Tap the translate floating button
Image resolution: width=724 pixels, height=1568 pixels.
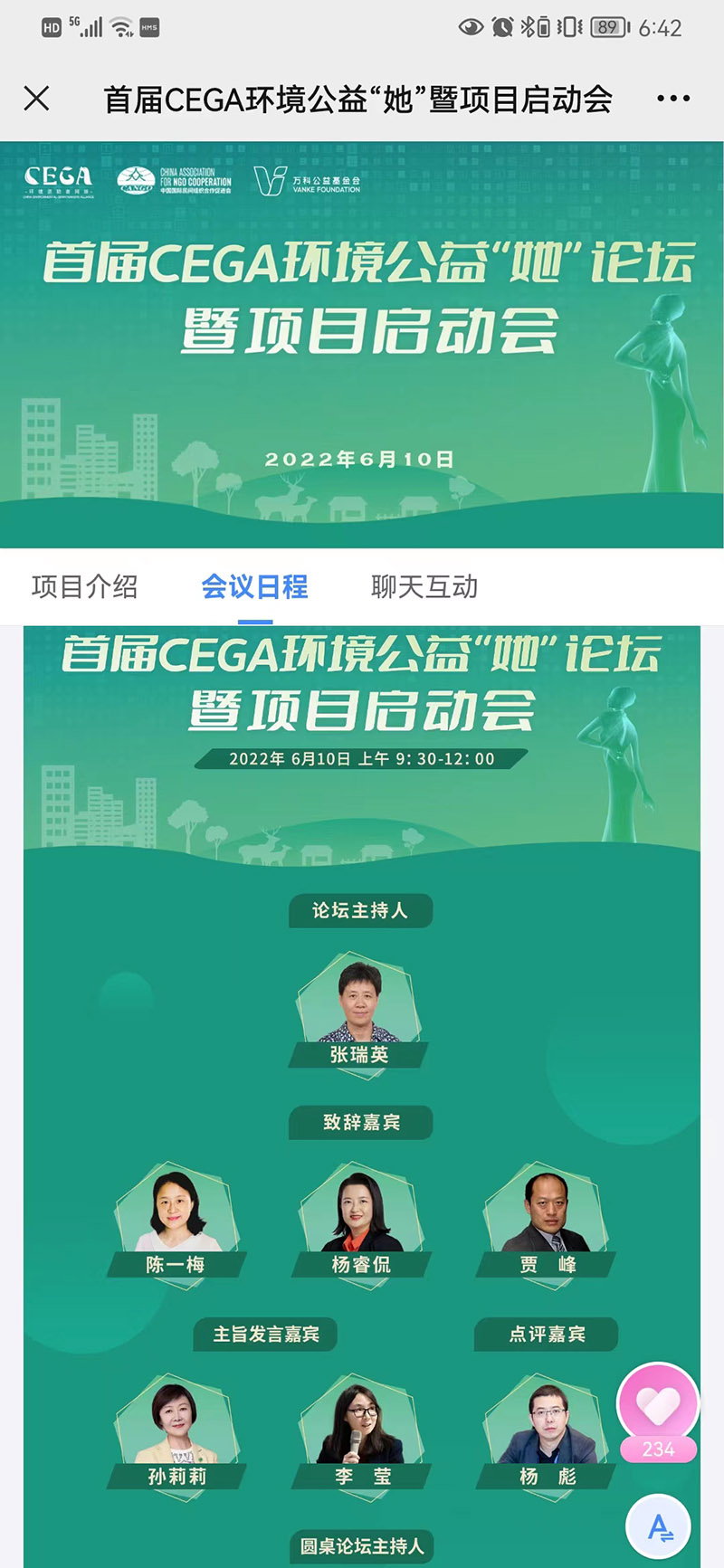point(659,1527)
